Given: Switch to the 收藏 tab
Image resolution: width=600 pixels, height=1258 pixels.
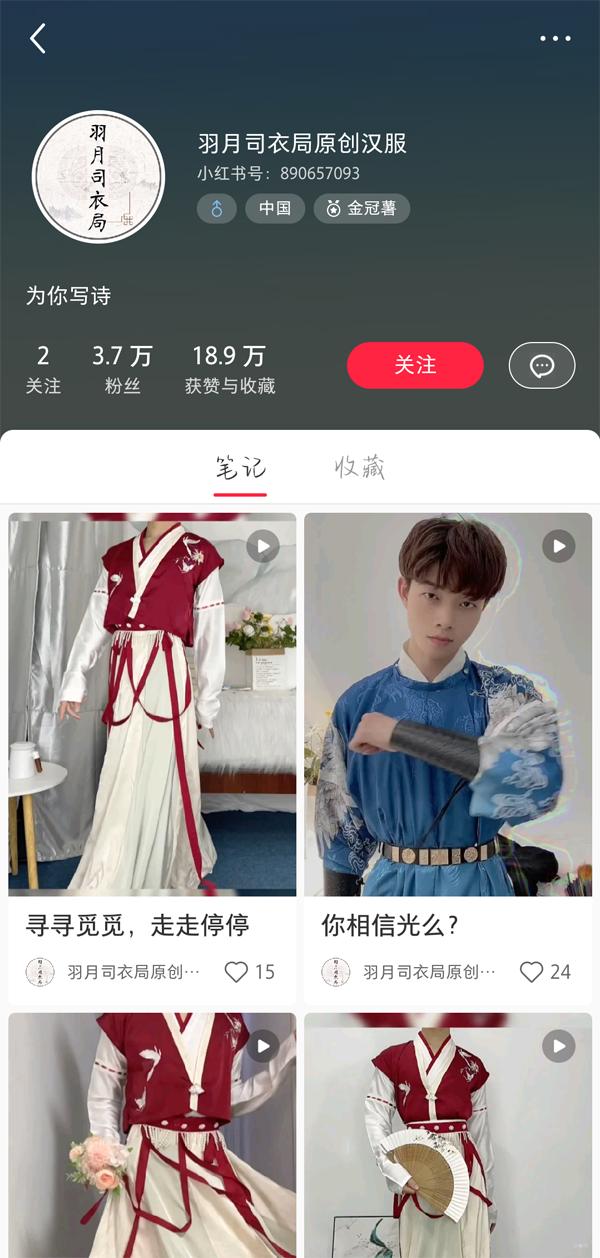Looking at the screenshot, I should click(359, 467).
